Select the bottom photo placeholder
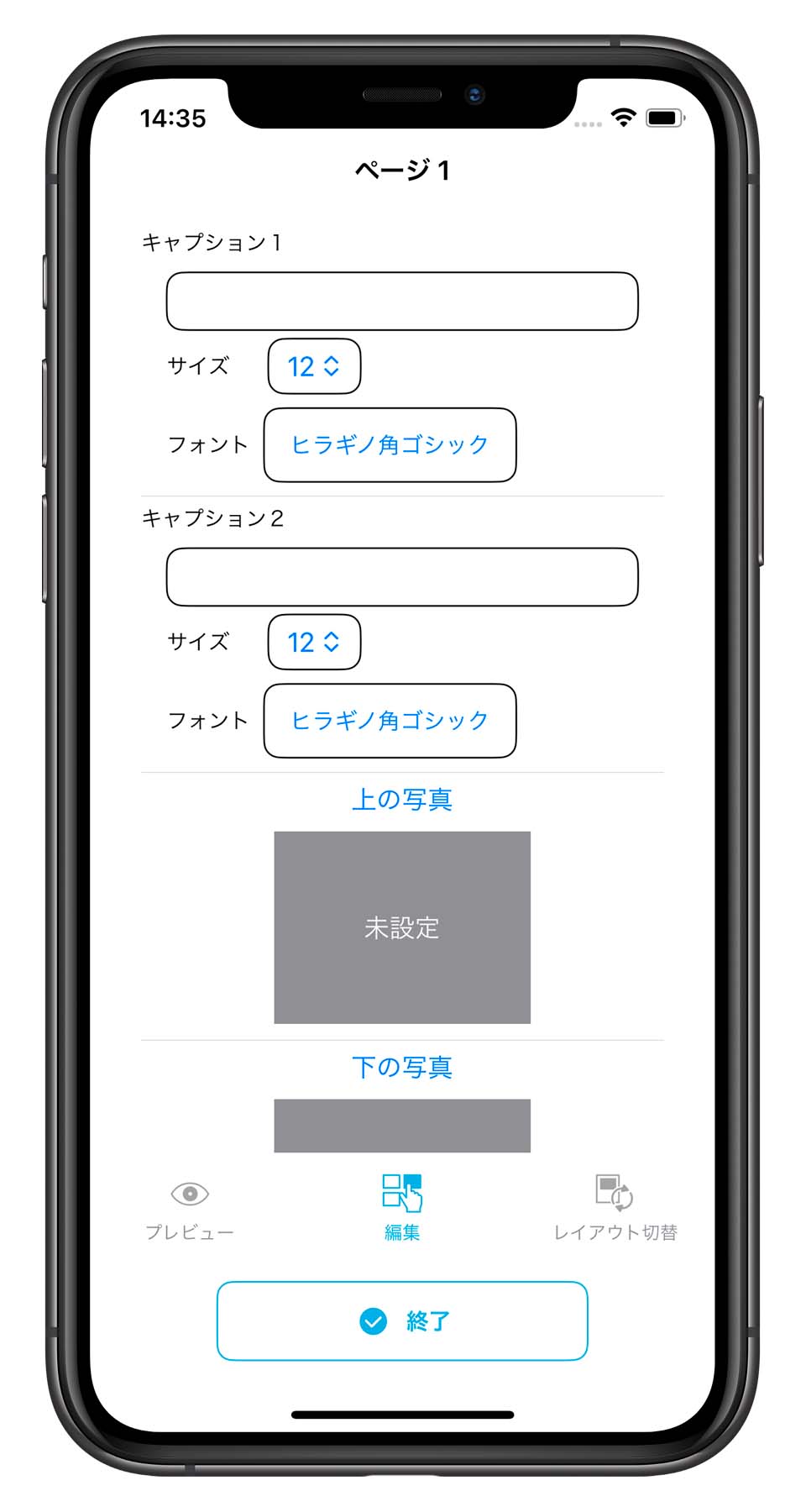The height and width of the screenshot is (1512, 806). (x=402, y=1126)
